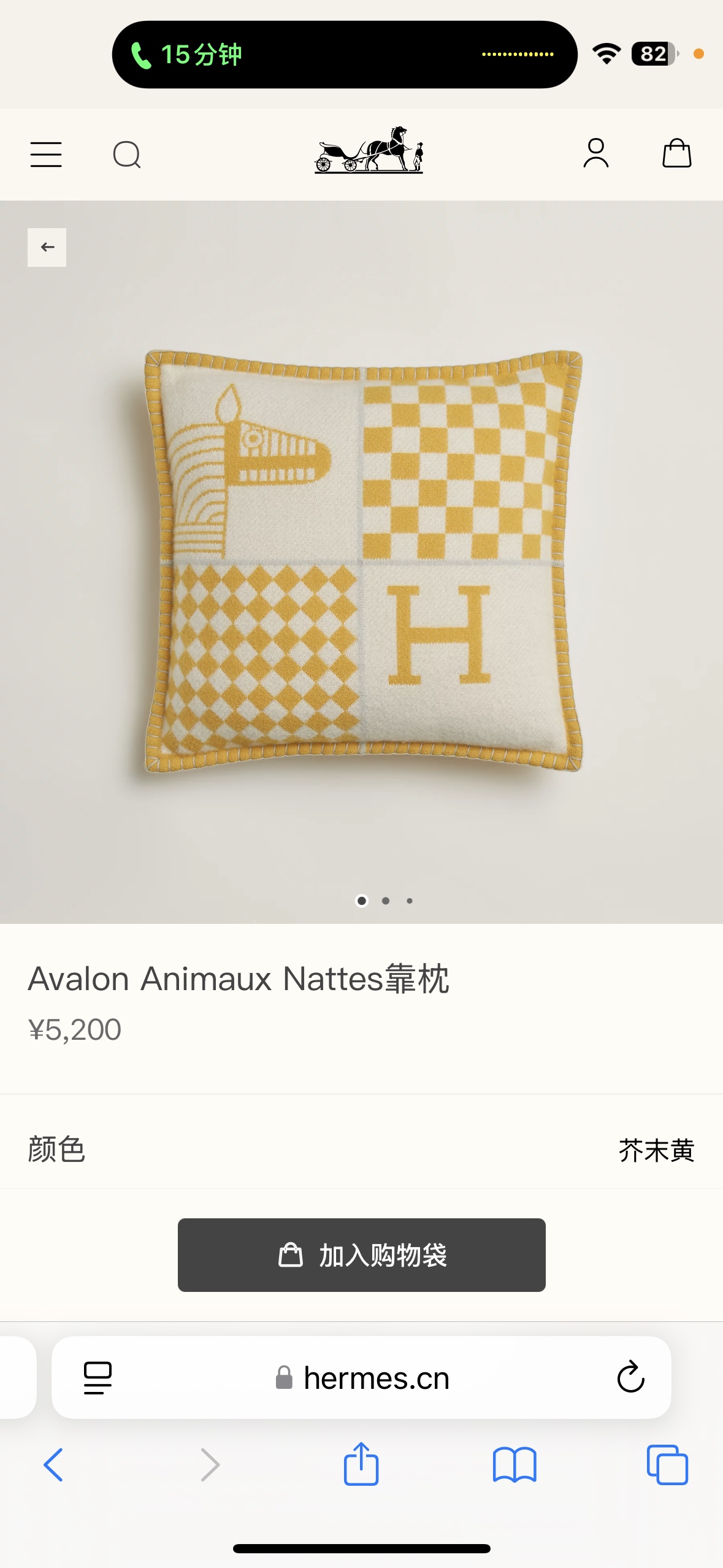Screen dimensions: 723x1568
Task: Tap the Avalon cushion product image
Action: point(363,561)
